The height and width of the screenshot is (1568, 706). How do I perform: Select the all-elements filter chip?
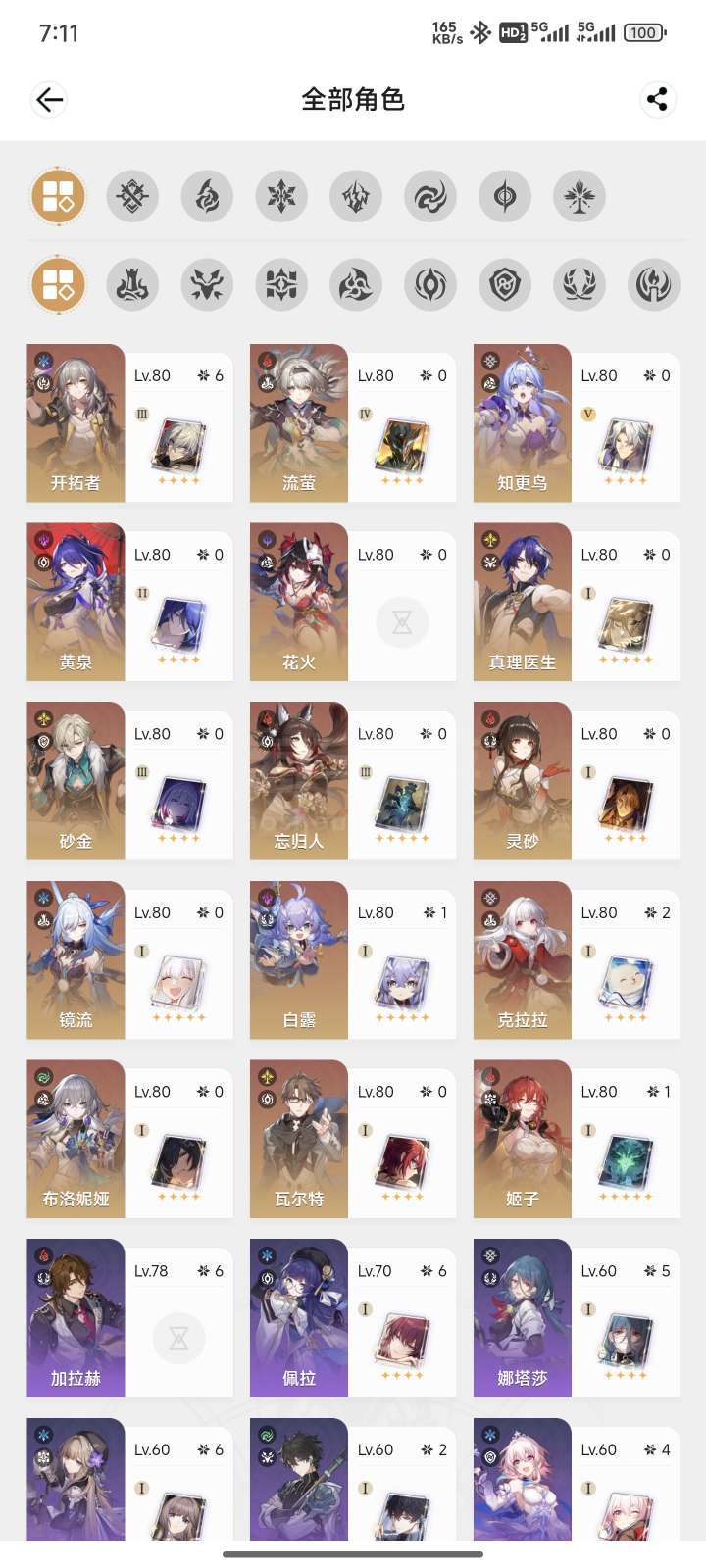[58, 196]
